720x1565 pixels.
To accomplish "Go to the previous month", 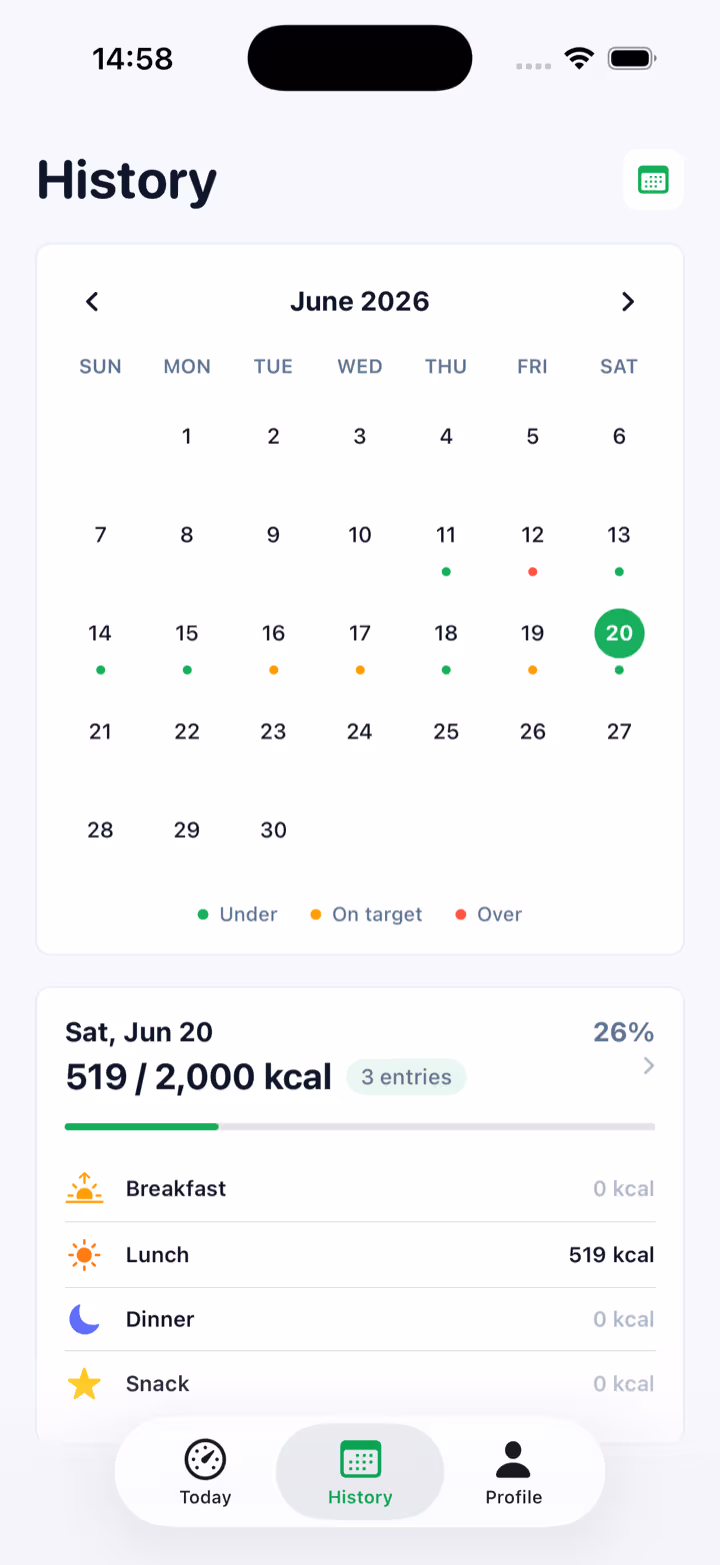I will pyautogui.click(x=92, y=302).
